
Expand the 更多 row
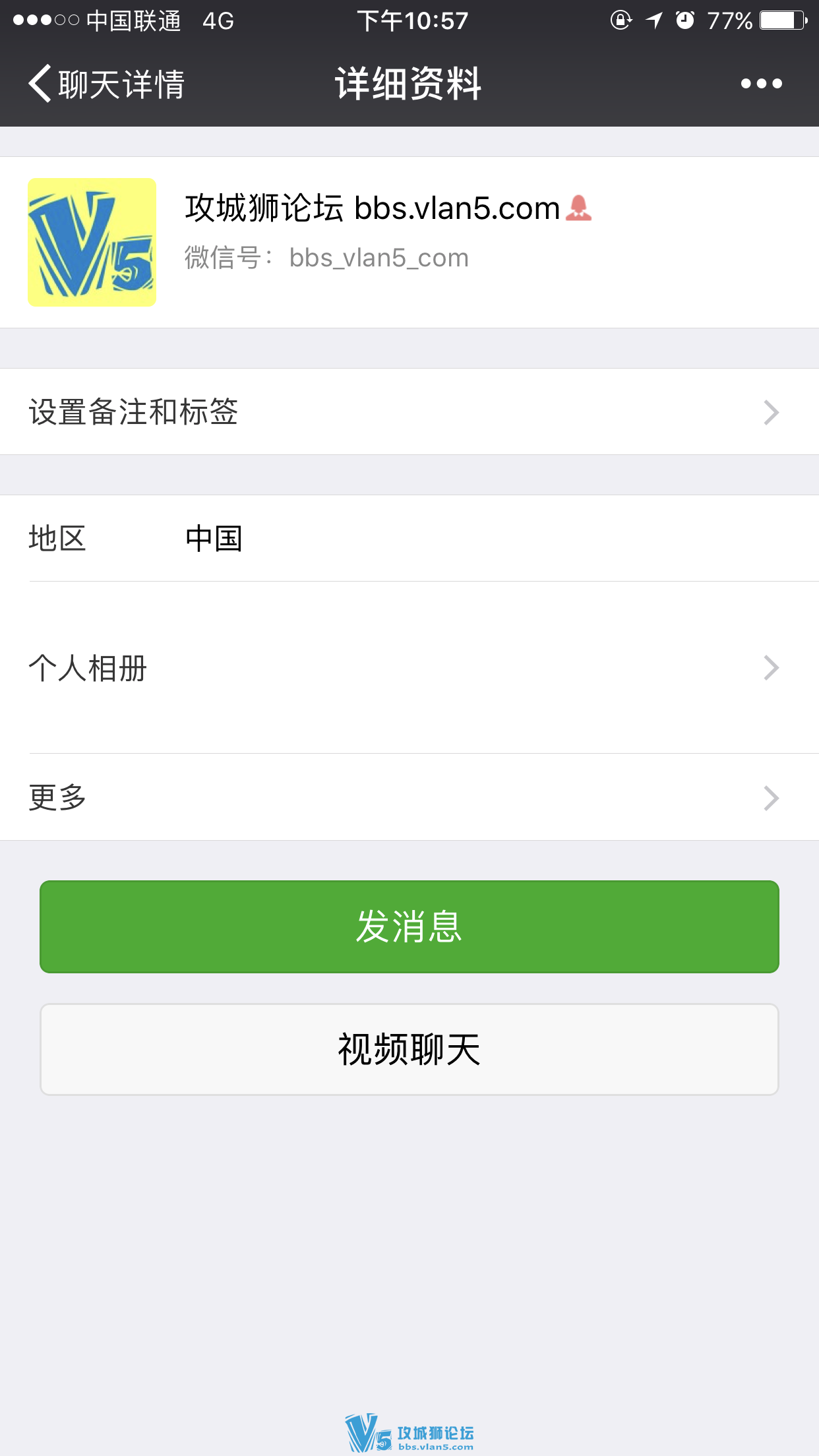pyautogui.click(x=409, y=798)
